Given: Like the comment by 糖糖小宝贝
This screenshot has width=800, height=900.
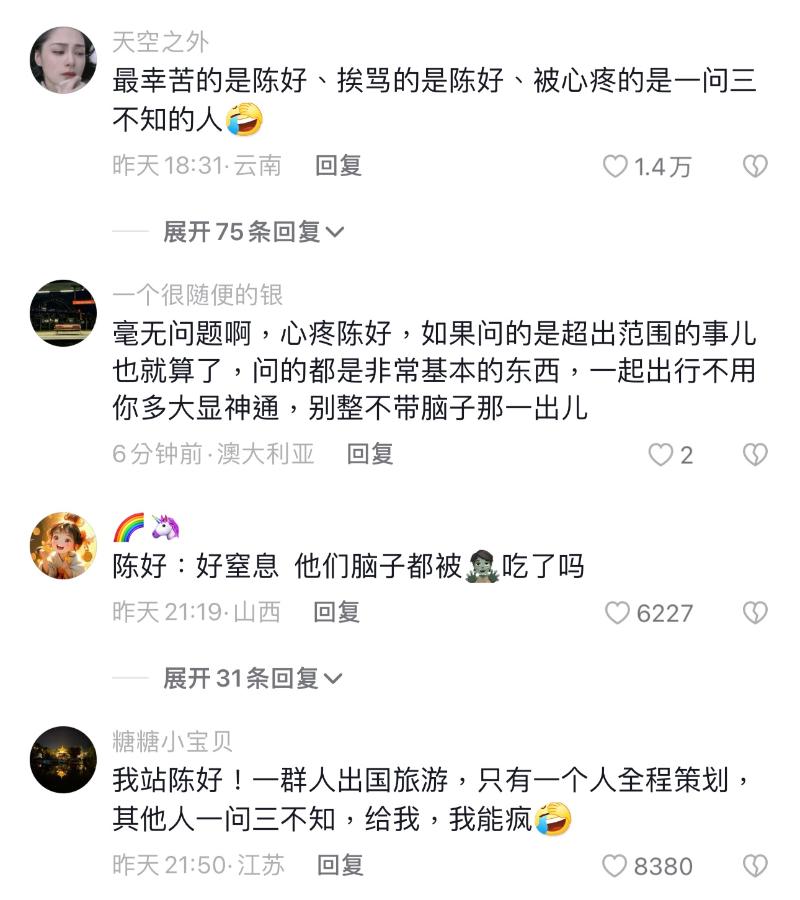Looking at the screenshot, I should coord(616,866).
